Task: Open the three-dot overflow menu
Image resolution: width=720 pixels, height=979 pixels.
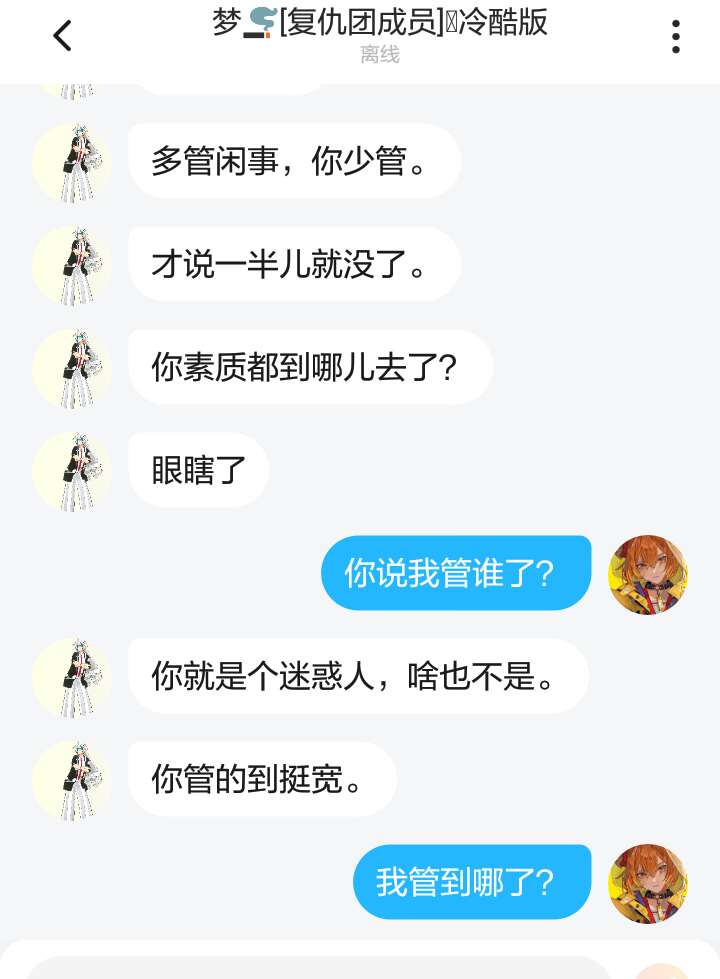Action: pos(676,37)
